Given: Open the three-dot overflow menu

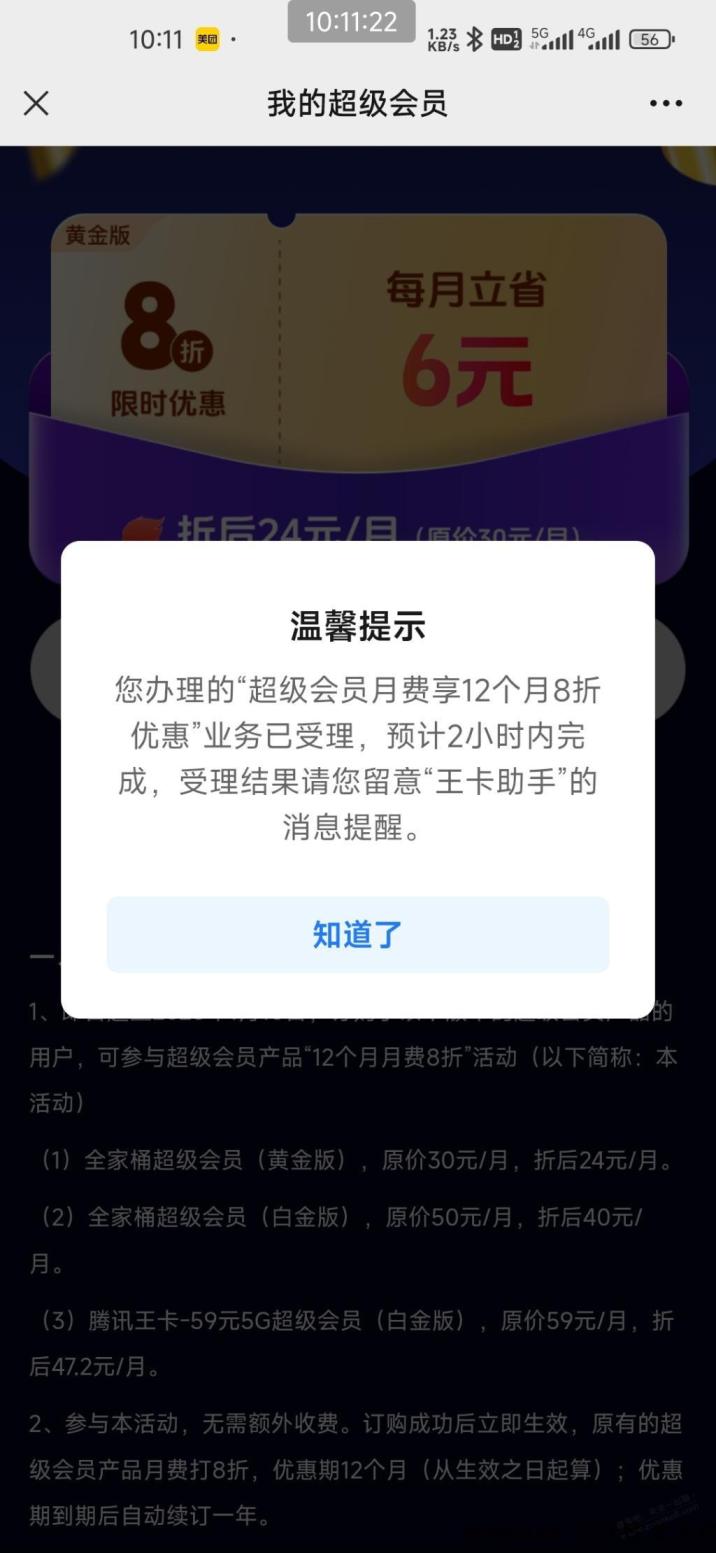Looking at the screenshot, I should (666, 103).
